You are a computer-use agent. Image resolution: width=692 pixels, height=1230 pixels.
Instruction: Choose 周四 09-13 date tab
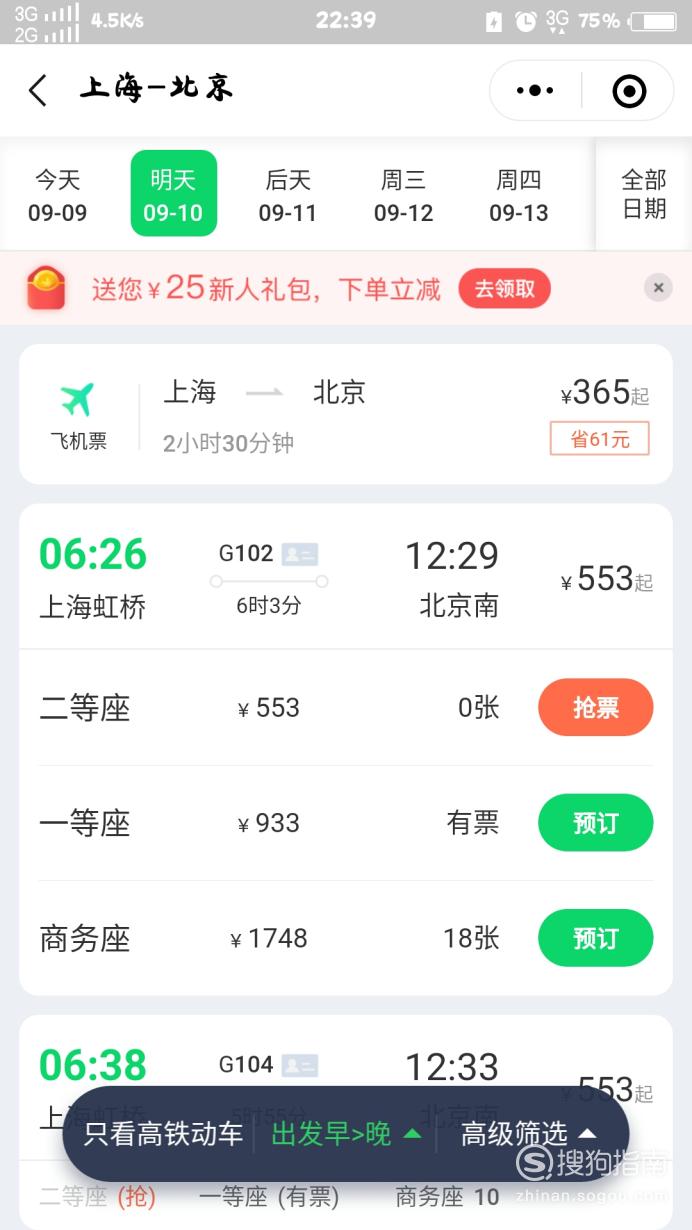pyautogui.click(x=519, y=195)
